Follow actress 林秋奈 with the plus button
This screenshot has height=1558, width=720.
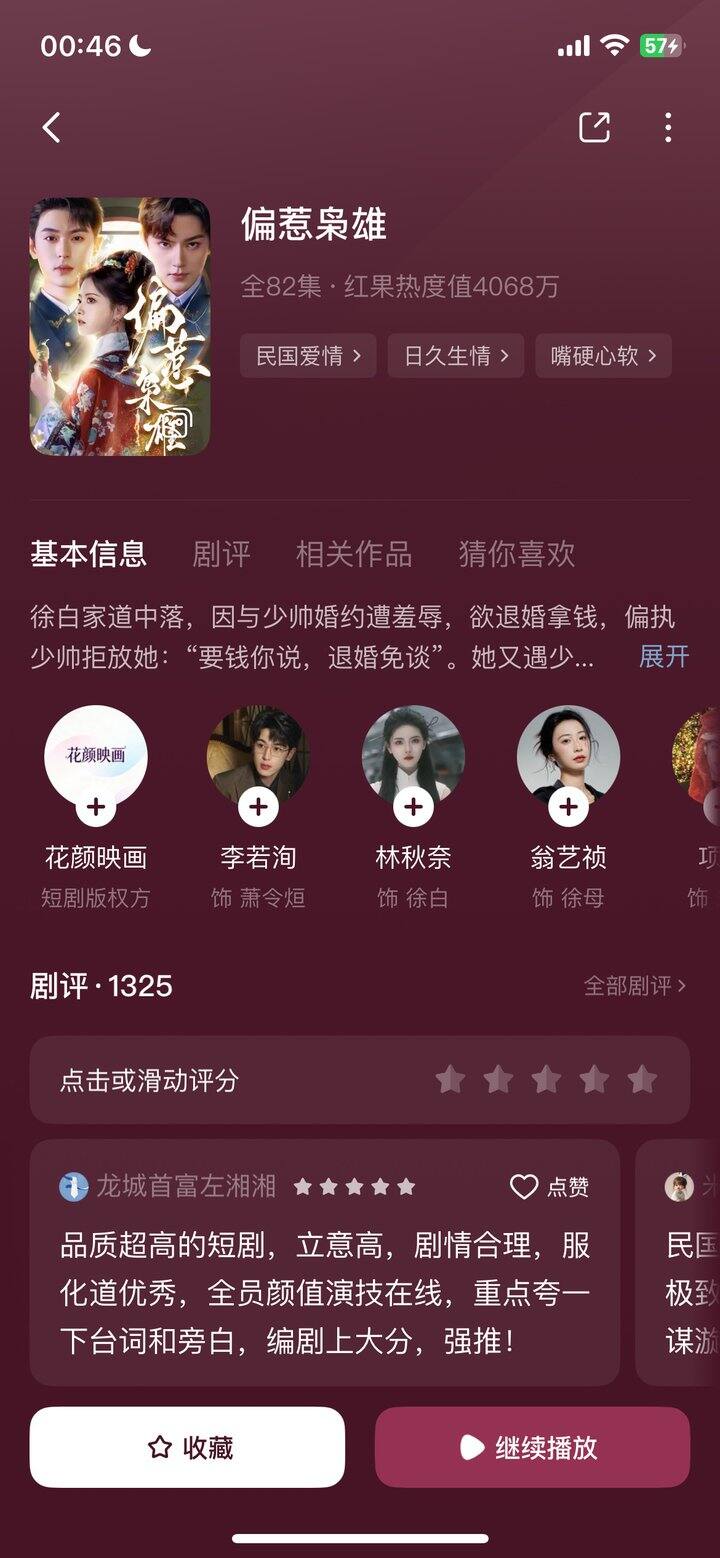click(413, 806)
